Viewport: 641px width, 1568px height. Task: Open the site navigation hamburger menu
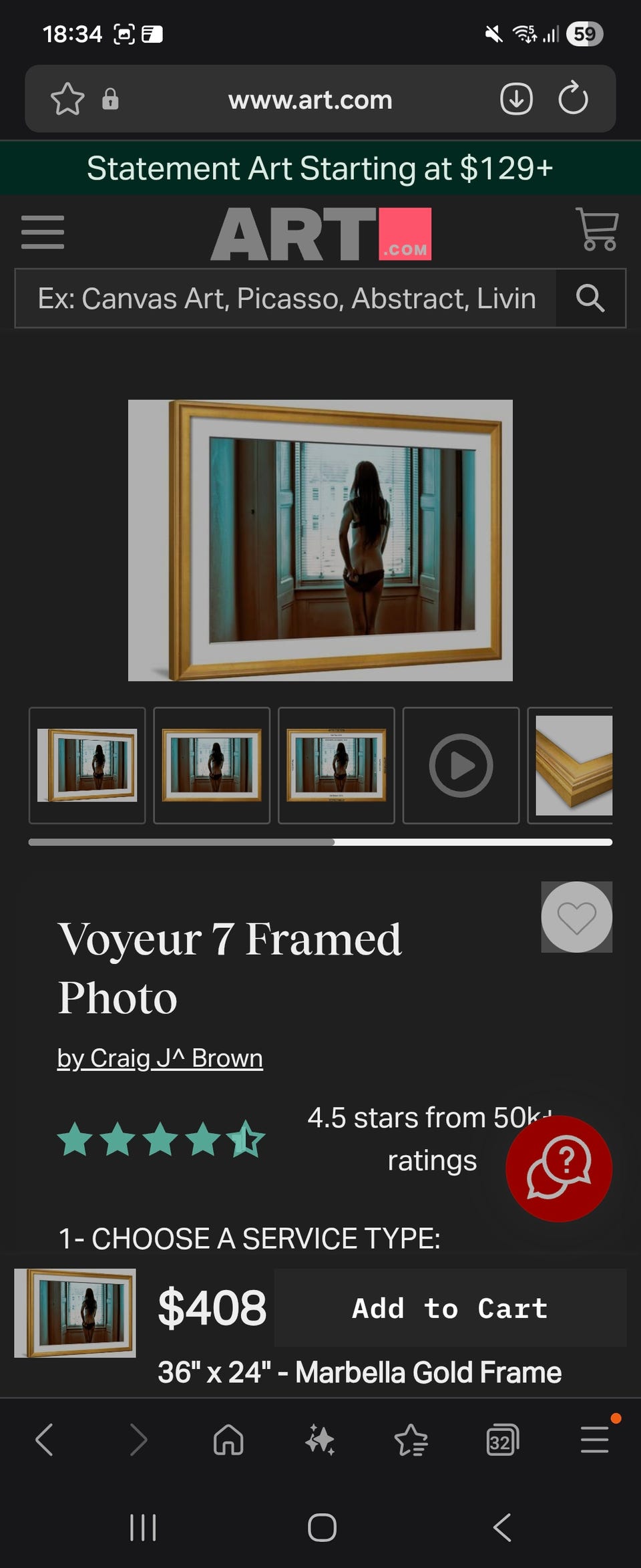tap(43, 234)
